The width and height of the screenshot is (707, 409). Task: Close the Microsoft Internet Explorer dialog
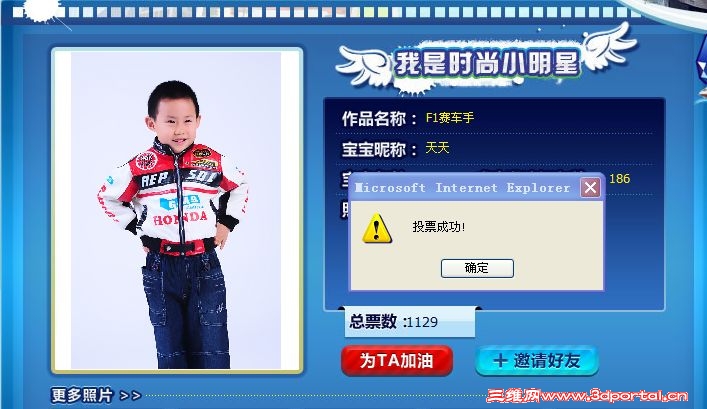coord(591,187)
